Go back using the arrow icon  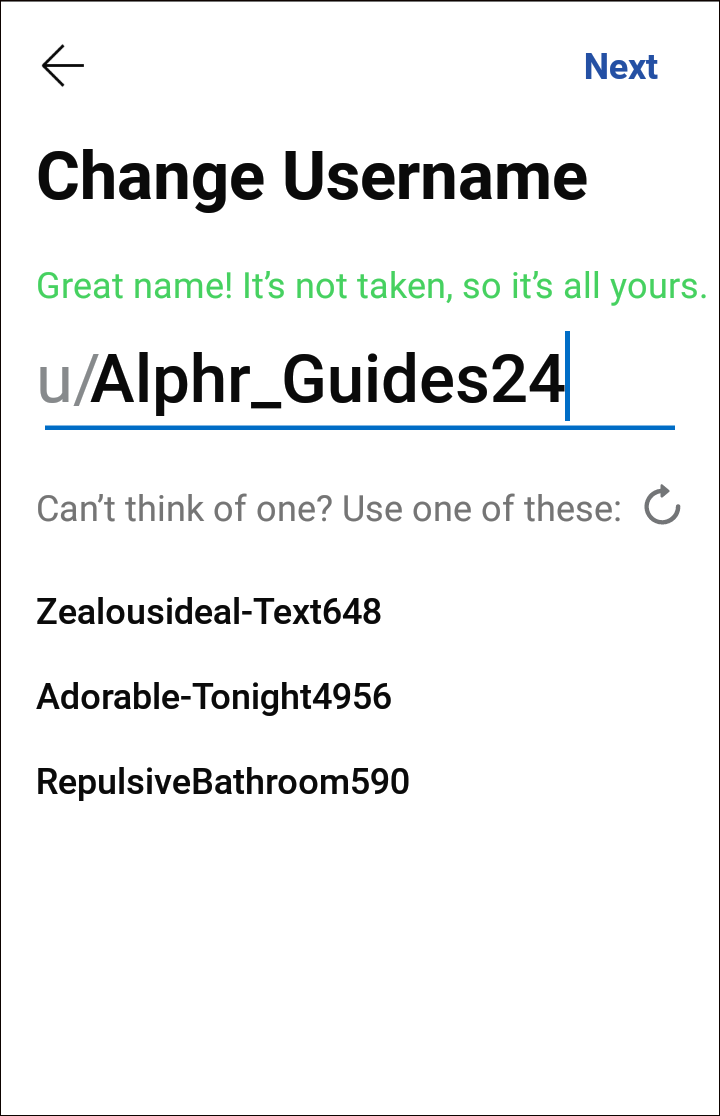[62, 66]
